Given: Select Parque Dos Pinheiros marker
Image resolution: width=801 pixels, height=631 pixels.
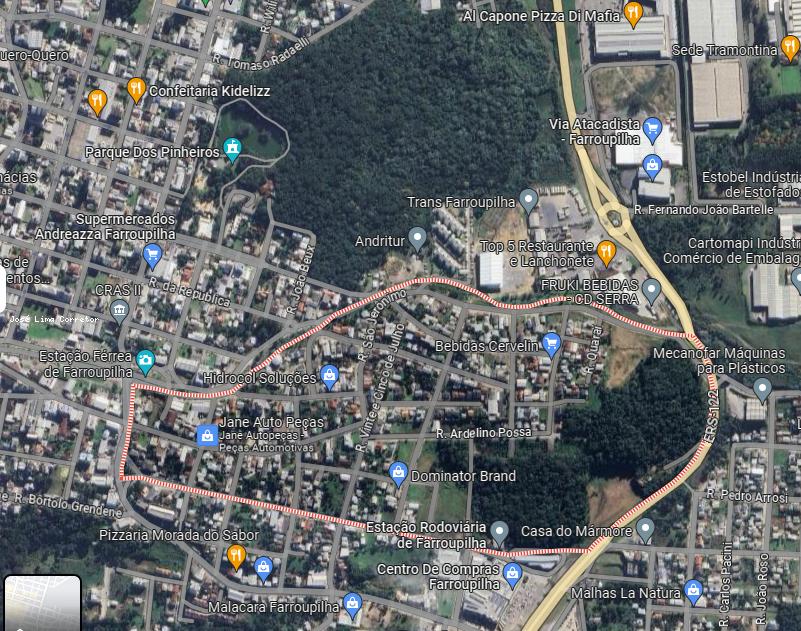Looking at the screenshot, I should tap(233, 151).
